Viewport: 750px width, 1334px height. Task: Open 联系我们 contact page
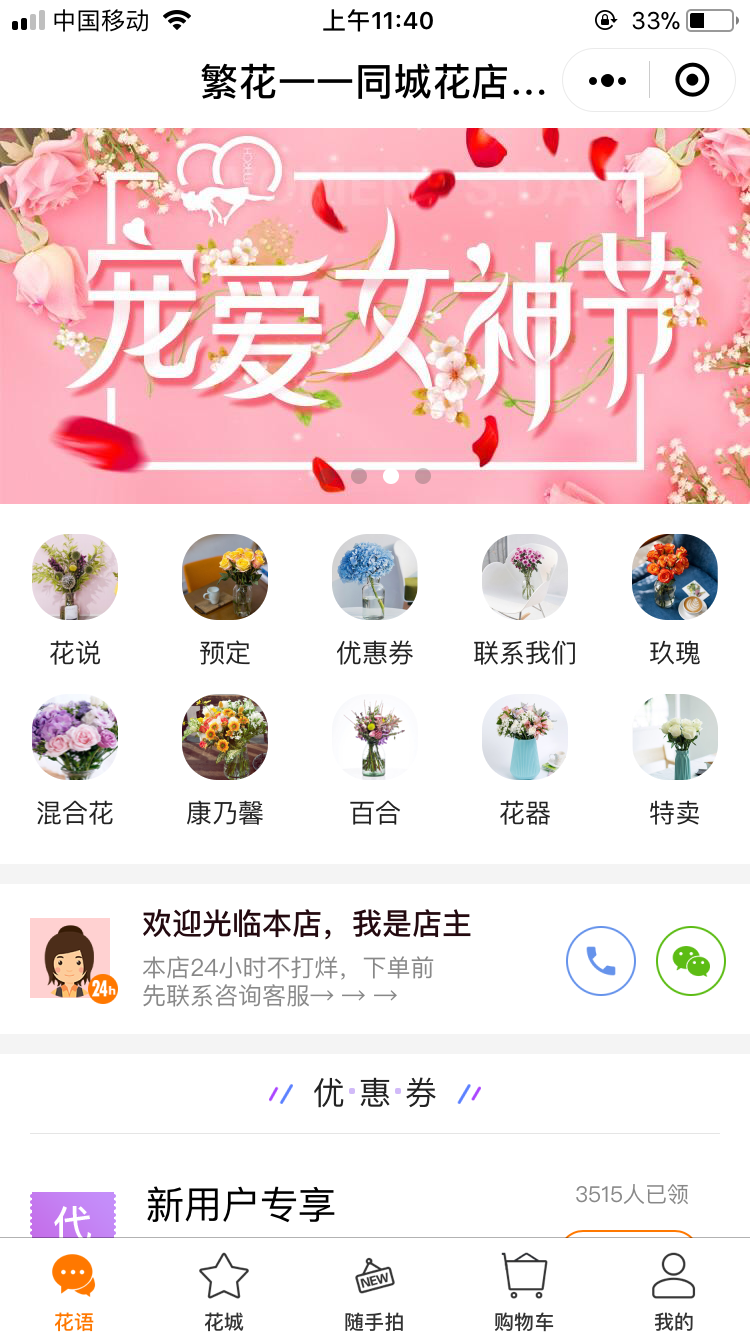click(x=525, y=577)
